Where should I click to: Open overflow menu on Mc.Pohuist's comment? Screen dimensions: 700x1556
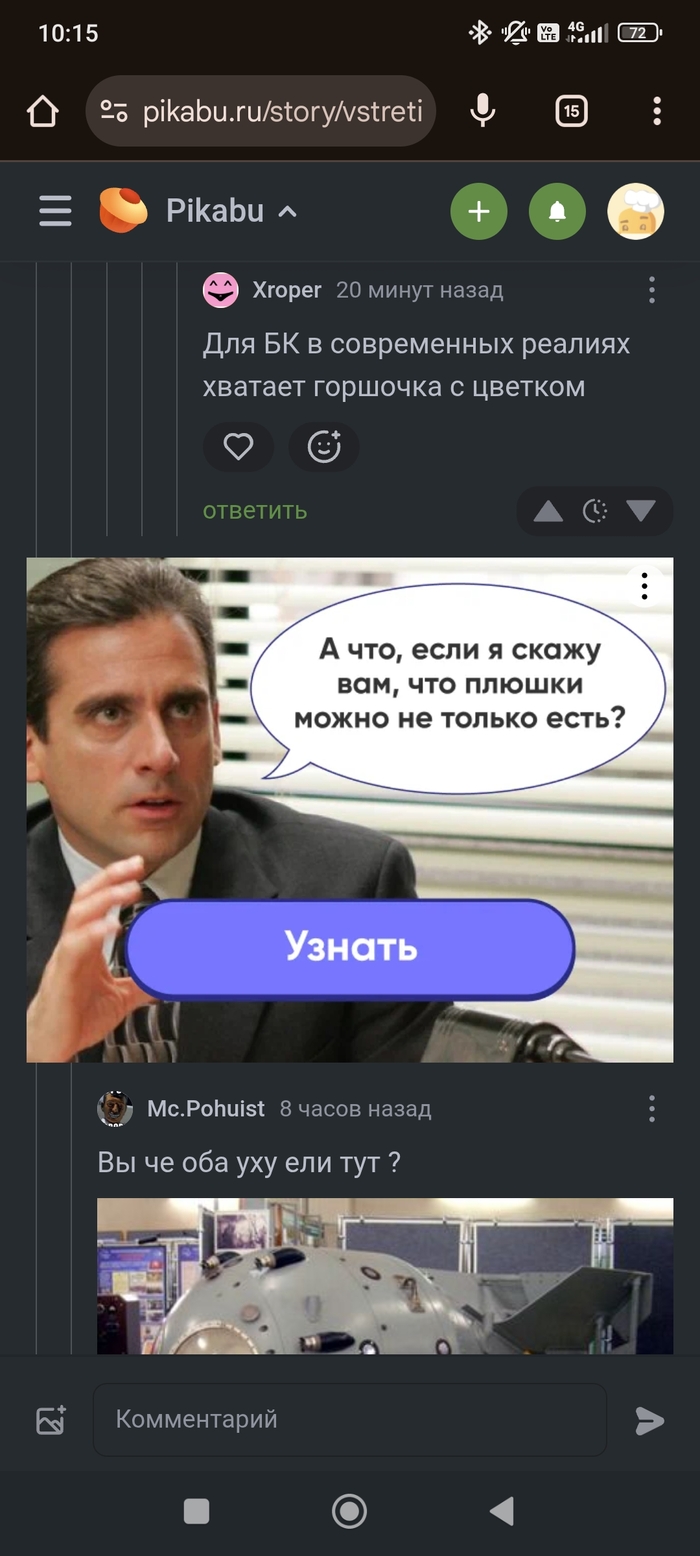(x=651, y=1108)
